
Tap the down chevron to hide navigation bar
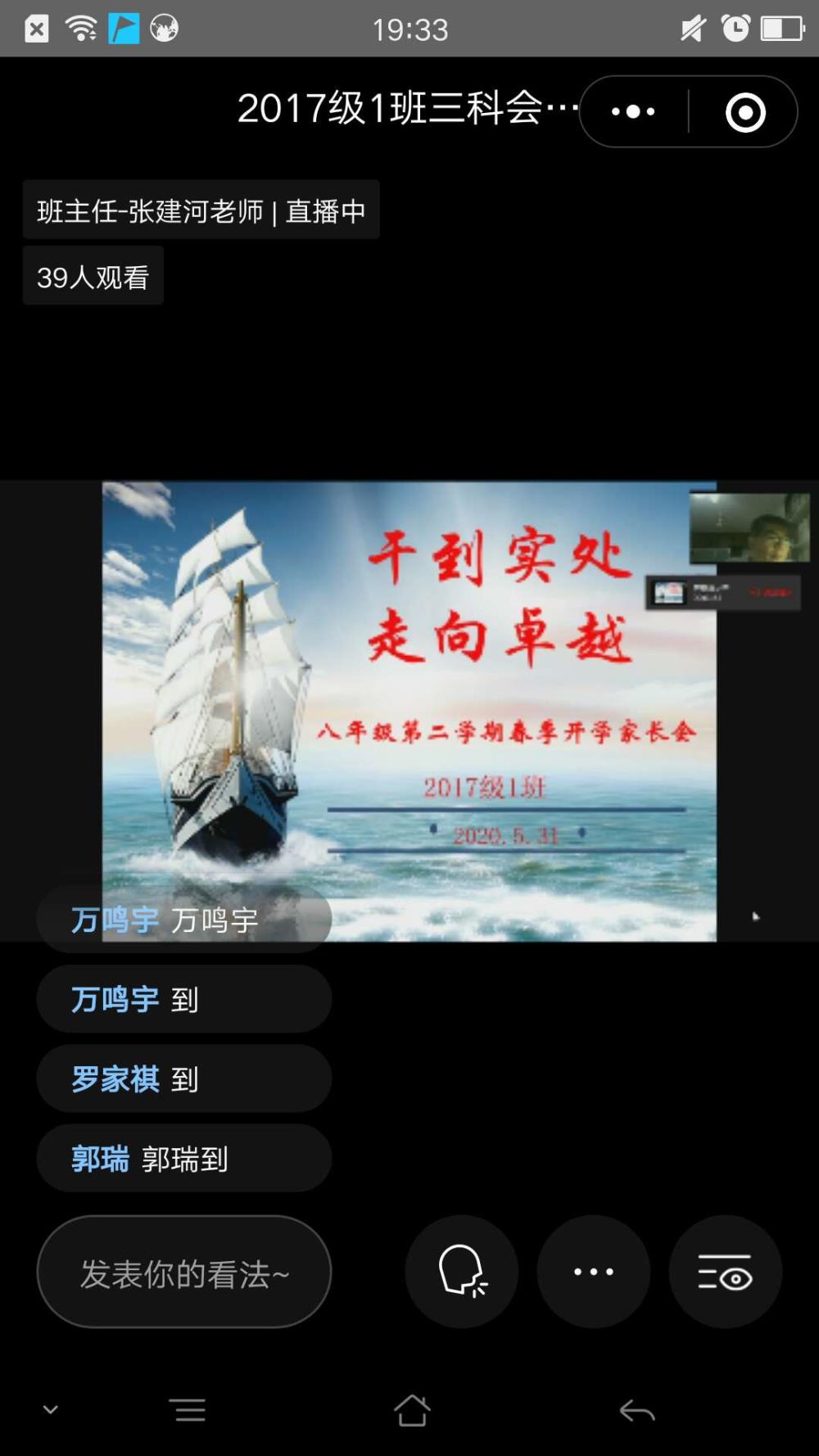(50, 1409)
